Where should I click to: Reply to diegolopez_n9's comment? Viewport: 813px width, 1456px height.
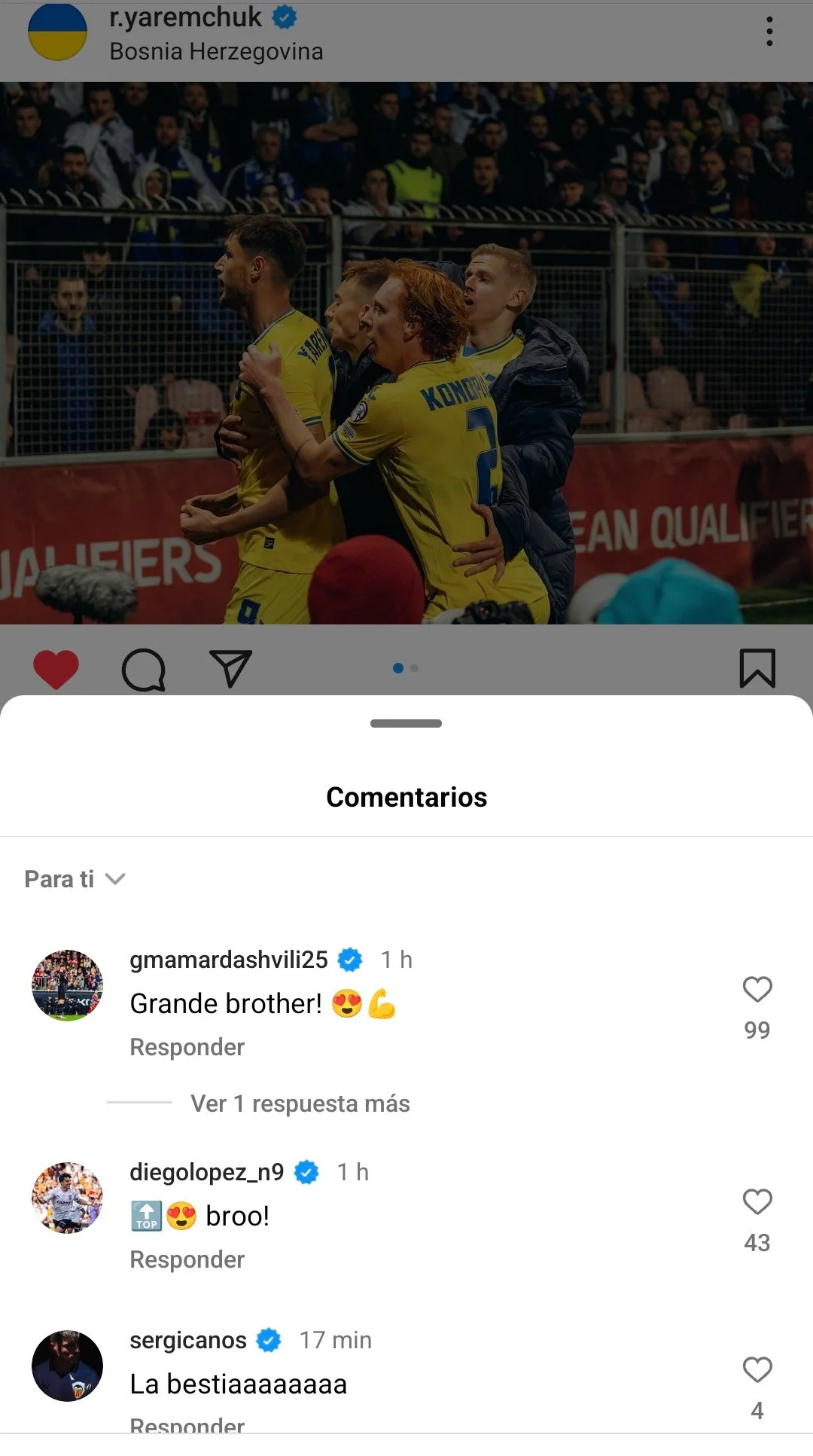coord(187,1259)
